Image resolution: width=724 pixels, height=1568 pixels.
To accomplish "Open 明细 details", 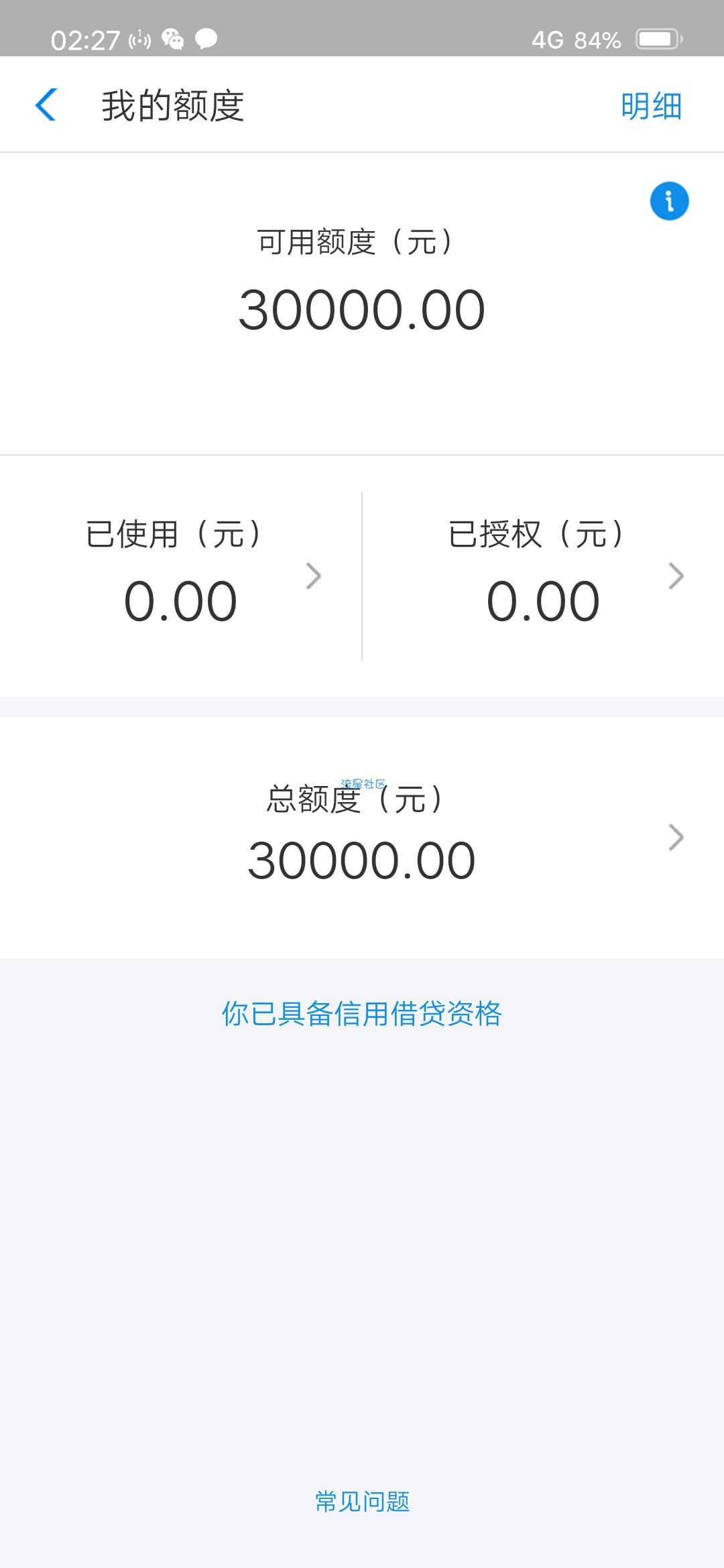I will pos(651,106).
